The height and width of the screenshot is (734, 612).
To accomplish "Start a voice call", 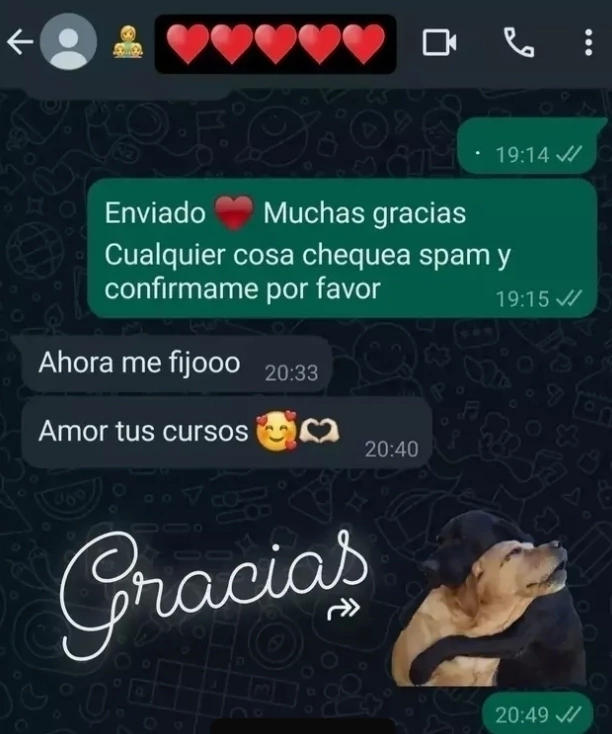I will click(x=518, y=42).
